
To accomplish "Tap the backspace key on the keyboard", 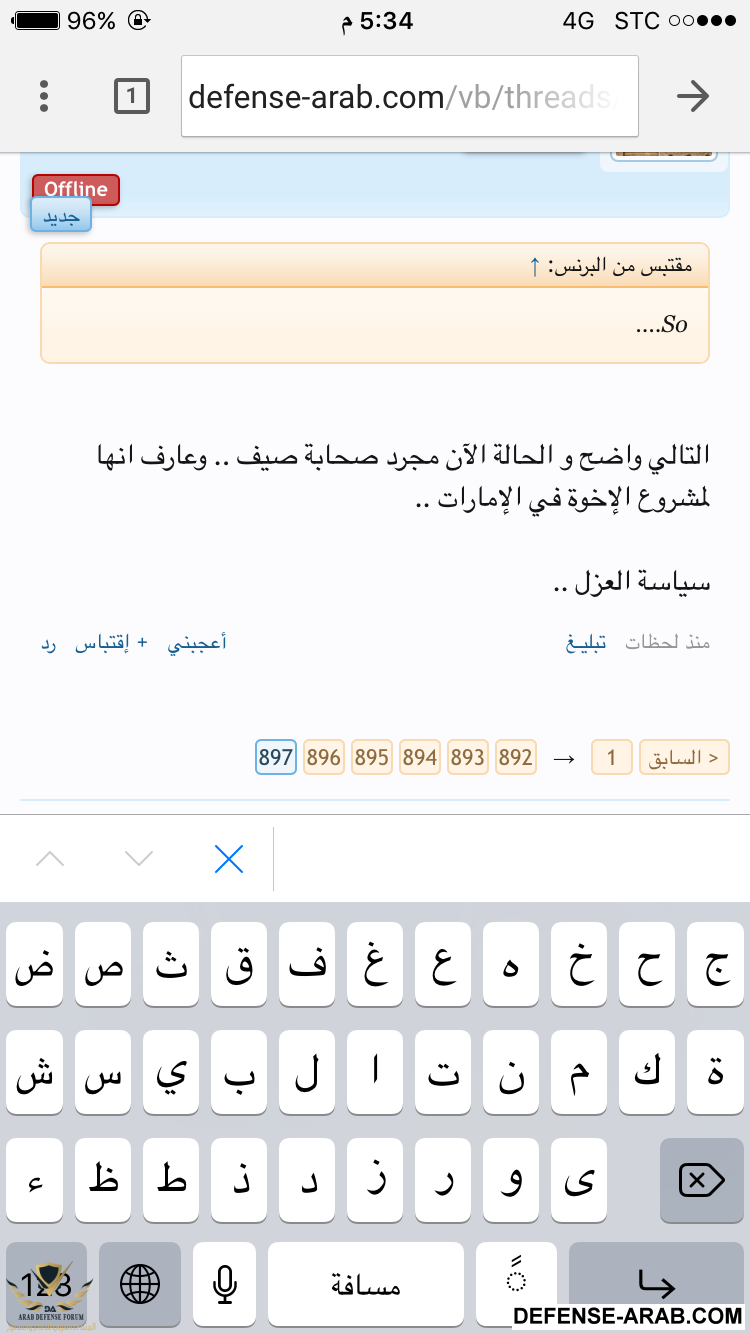I will click(701, 1182).
